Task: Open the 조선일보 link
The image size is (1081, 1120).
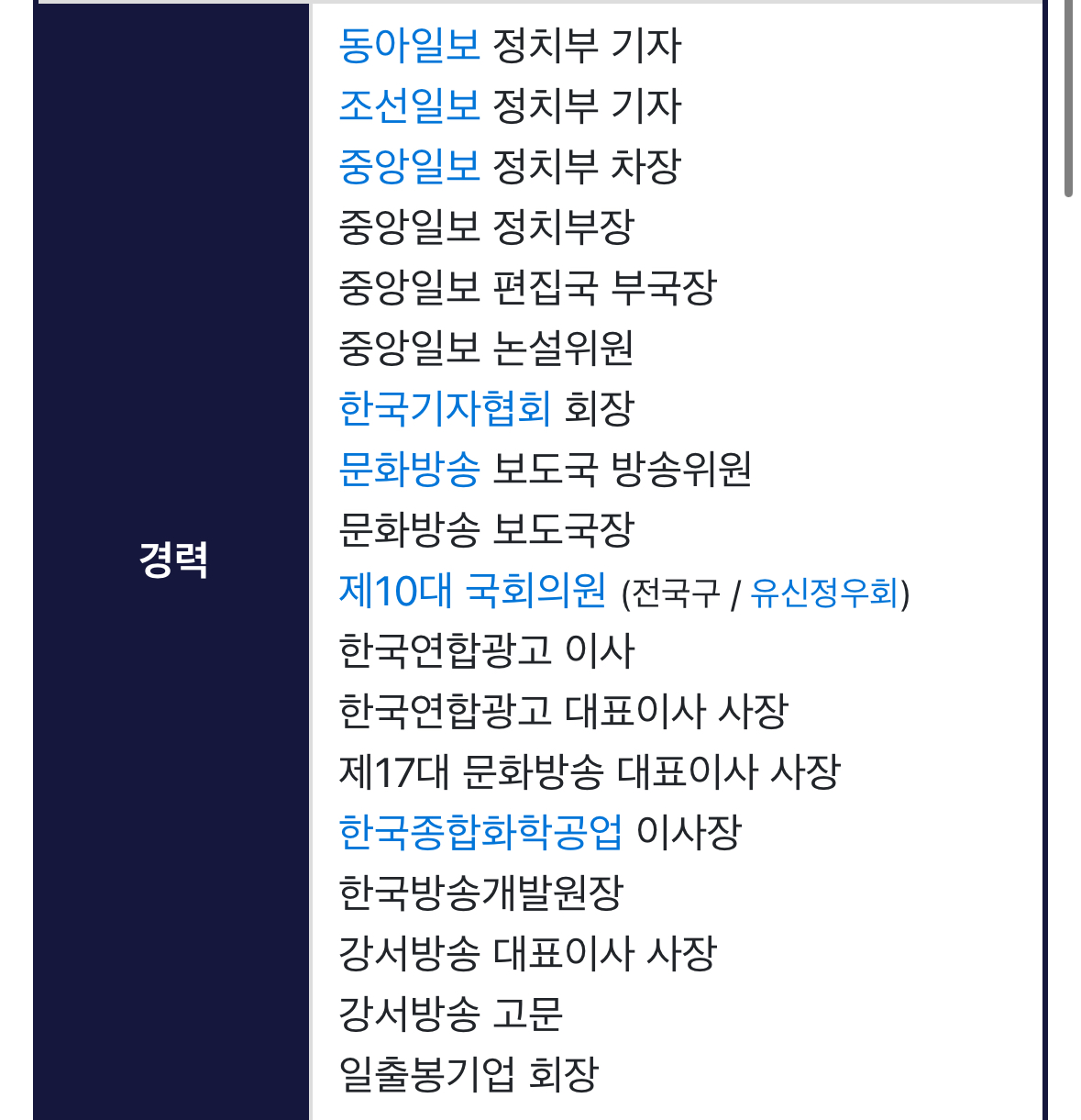Action: [409, 106]
